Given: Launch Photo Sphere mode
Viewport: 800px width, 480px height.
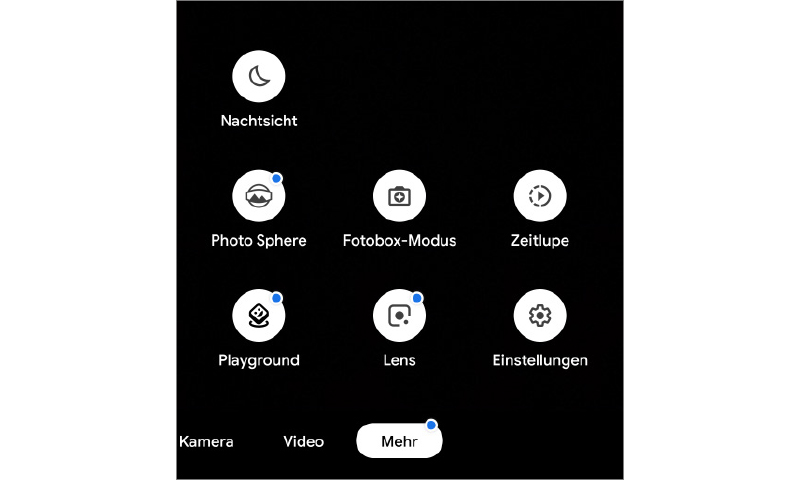Looking at the screenshot, I should [259, 197].
